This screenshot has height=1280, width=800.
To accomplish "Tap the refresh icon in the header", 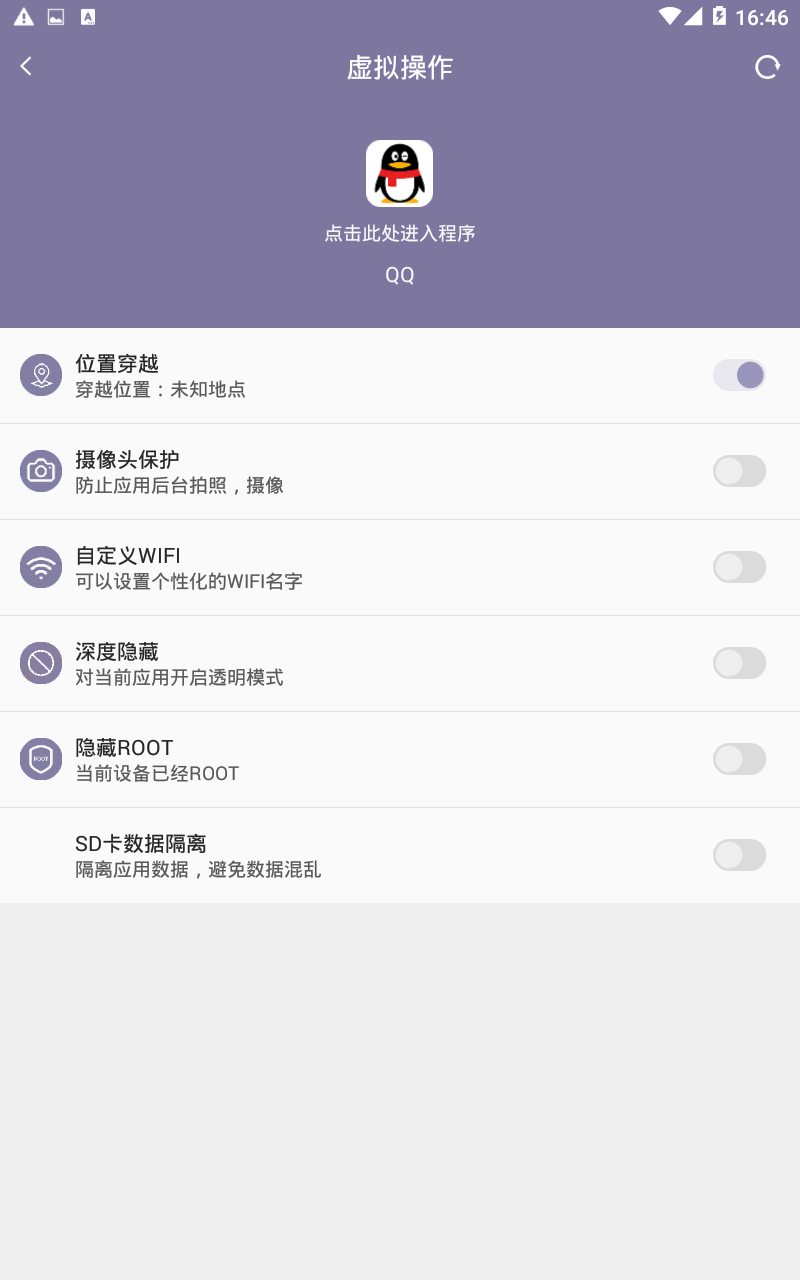I will pyautogui.click(x=767, y=67).
